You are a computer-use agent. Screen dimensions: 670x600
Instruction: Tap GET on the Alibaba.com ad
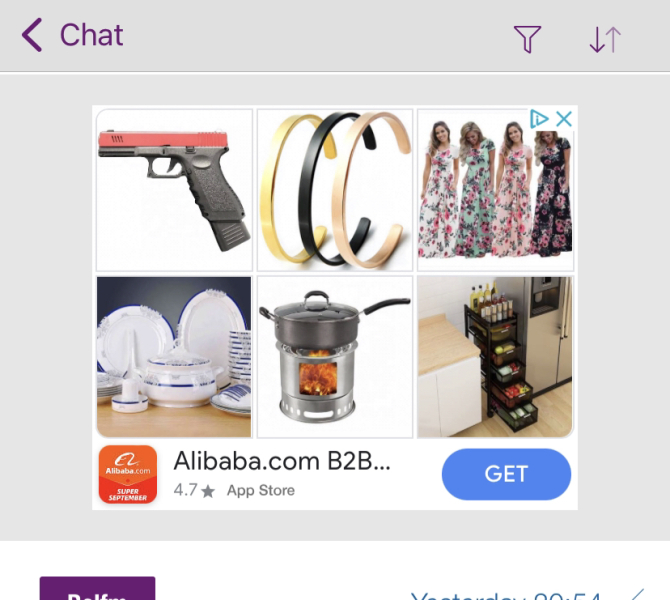coord(506,474)
